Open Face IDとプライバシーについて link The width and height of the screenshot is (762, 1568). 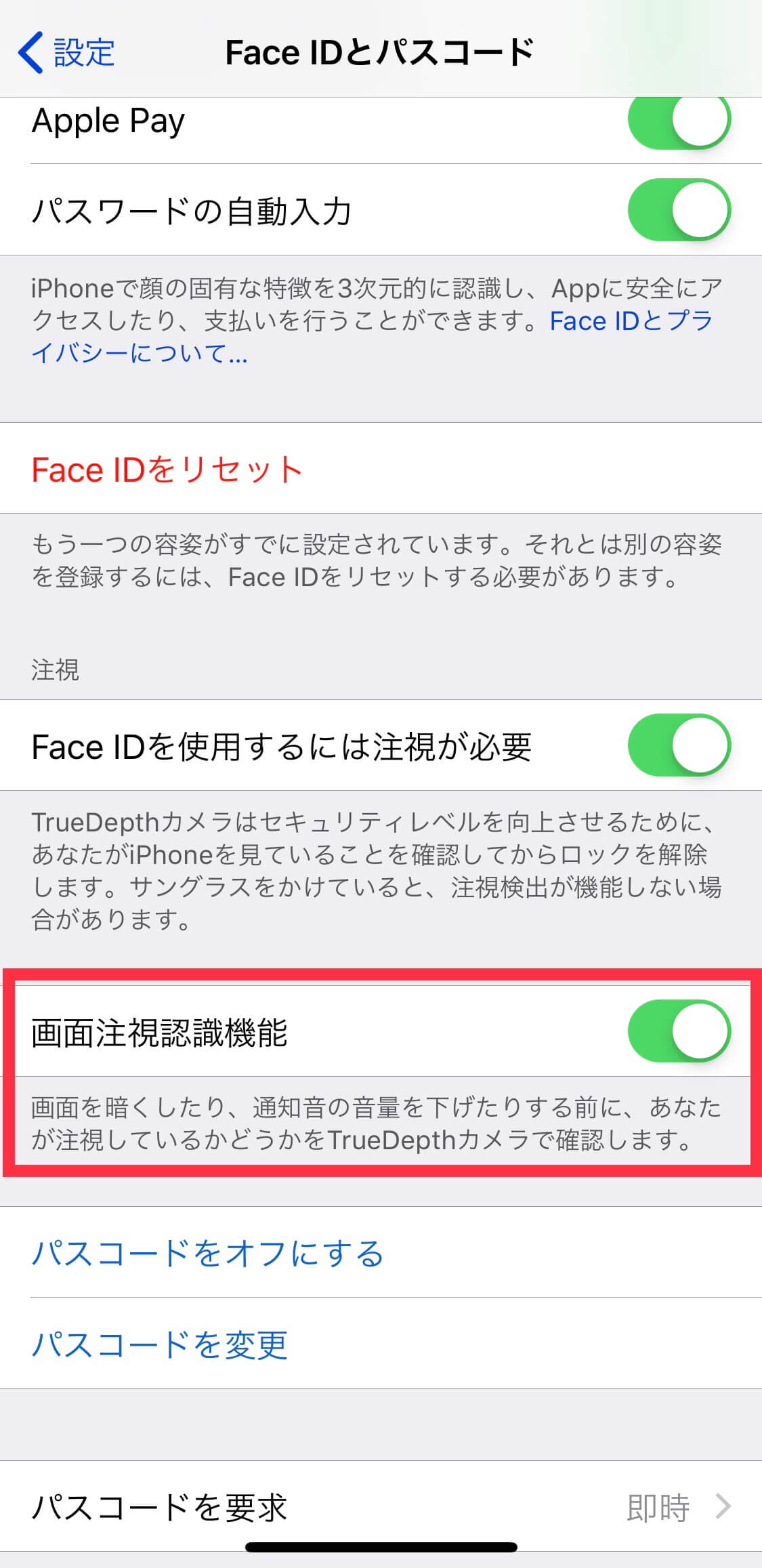point(630,322)
